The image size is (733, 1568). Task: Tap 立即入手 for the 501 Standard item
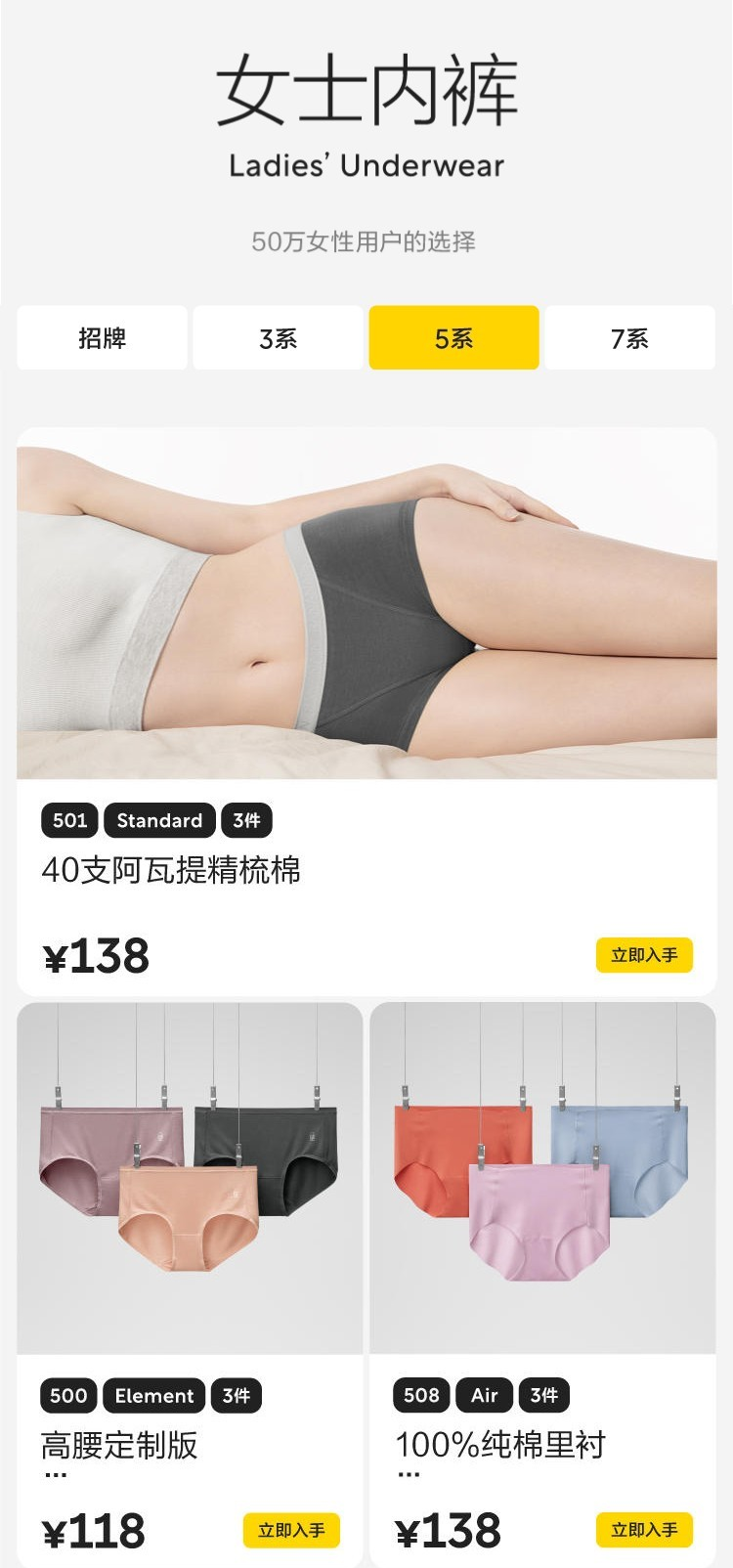coord(644,955)
